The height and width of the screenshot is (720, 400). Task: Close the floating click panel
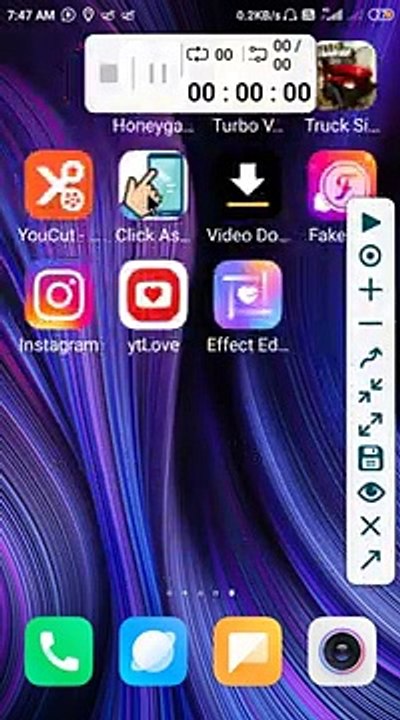click(371, 526)
